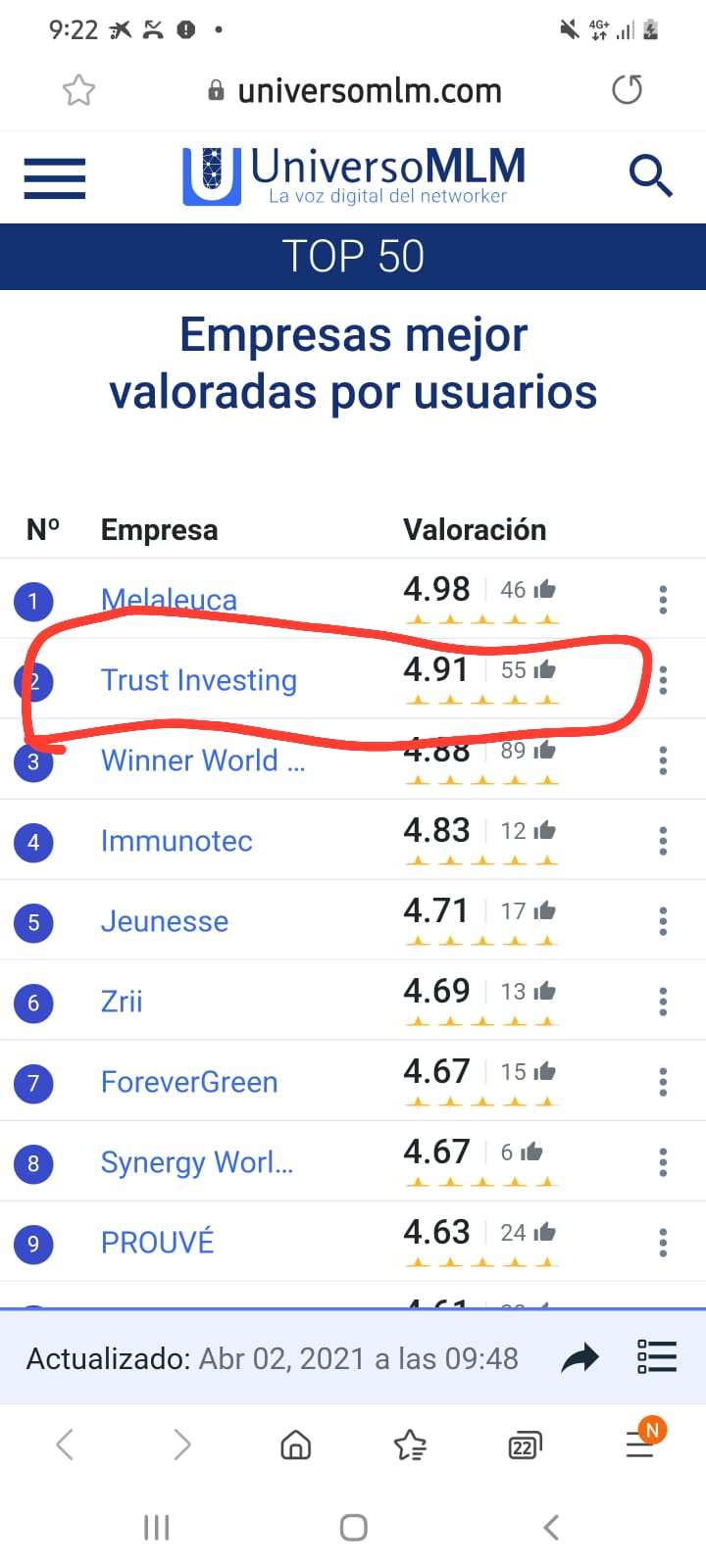The image size is (706, 1568).
Task: Reload the page
Action: (x=627, y=90)
